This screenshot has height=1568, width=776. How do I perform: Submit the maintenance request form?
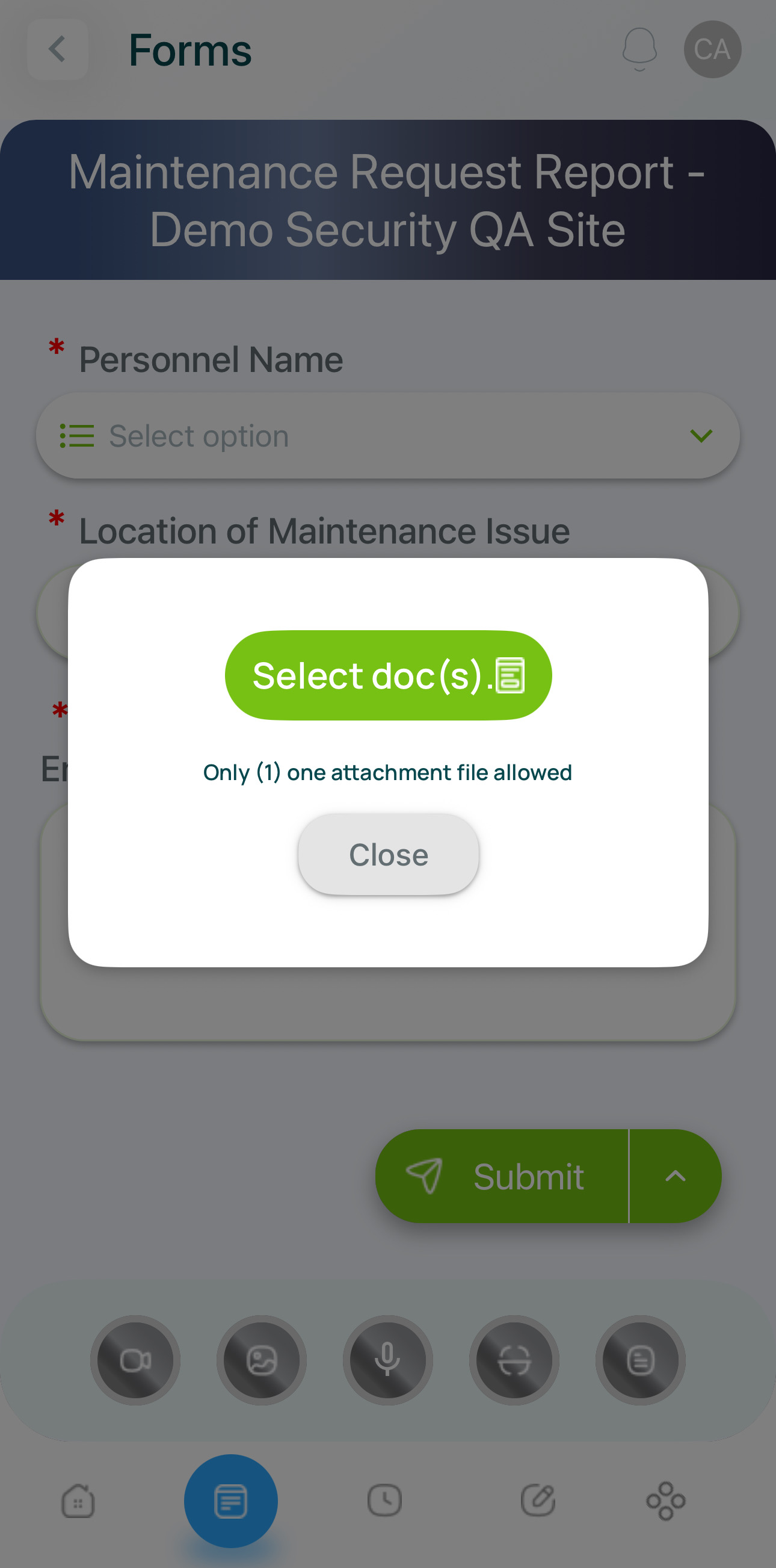click(x=502, y=1176)
